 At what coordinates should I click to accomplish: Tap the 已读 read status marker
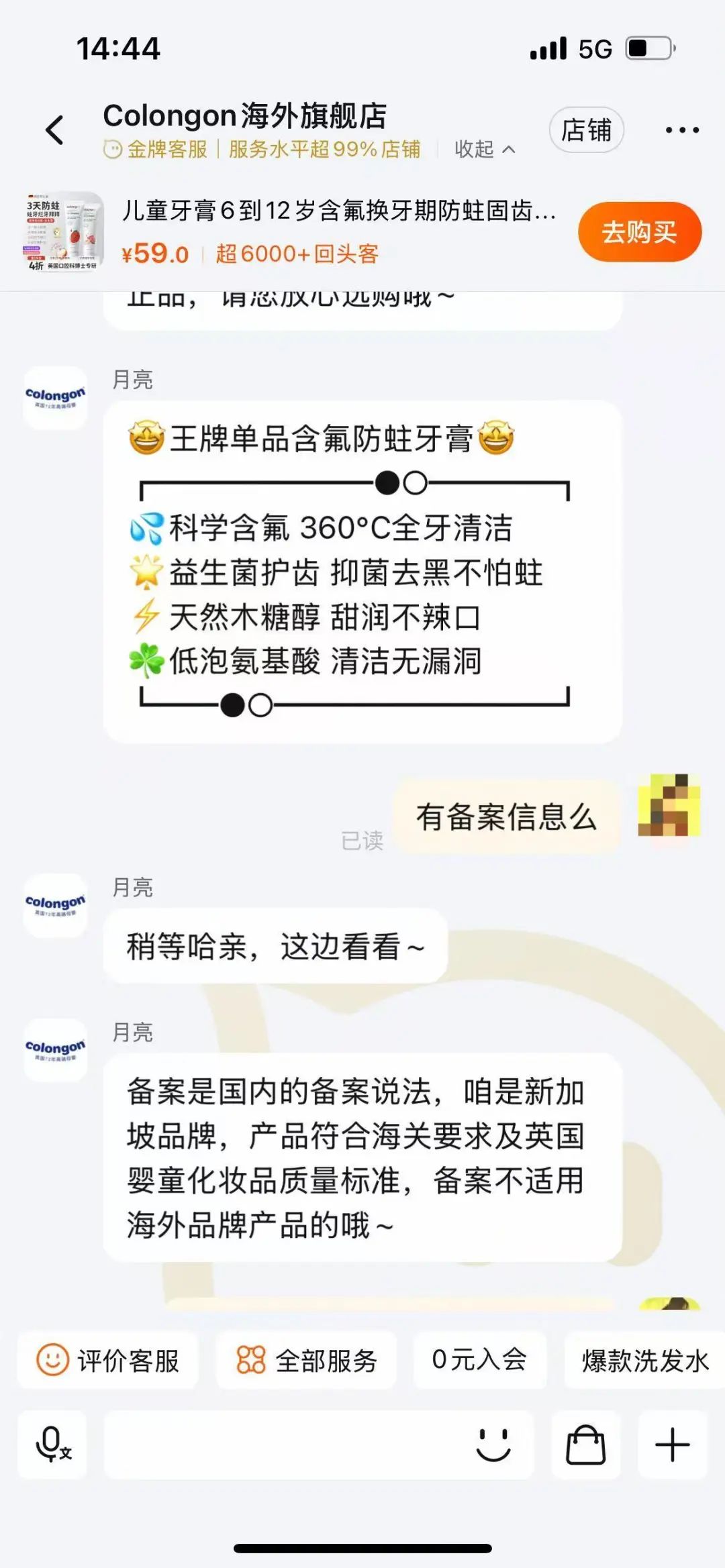click(363, 841)
